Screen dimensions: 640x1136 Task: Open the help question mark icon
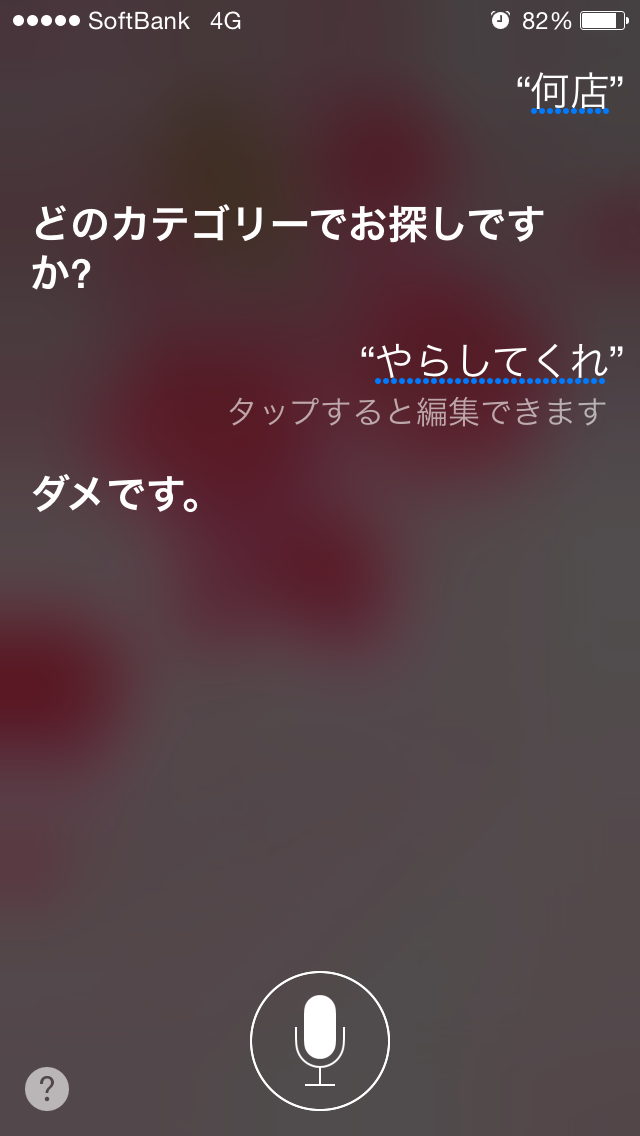point(47,1088)
